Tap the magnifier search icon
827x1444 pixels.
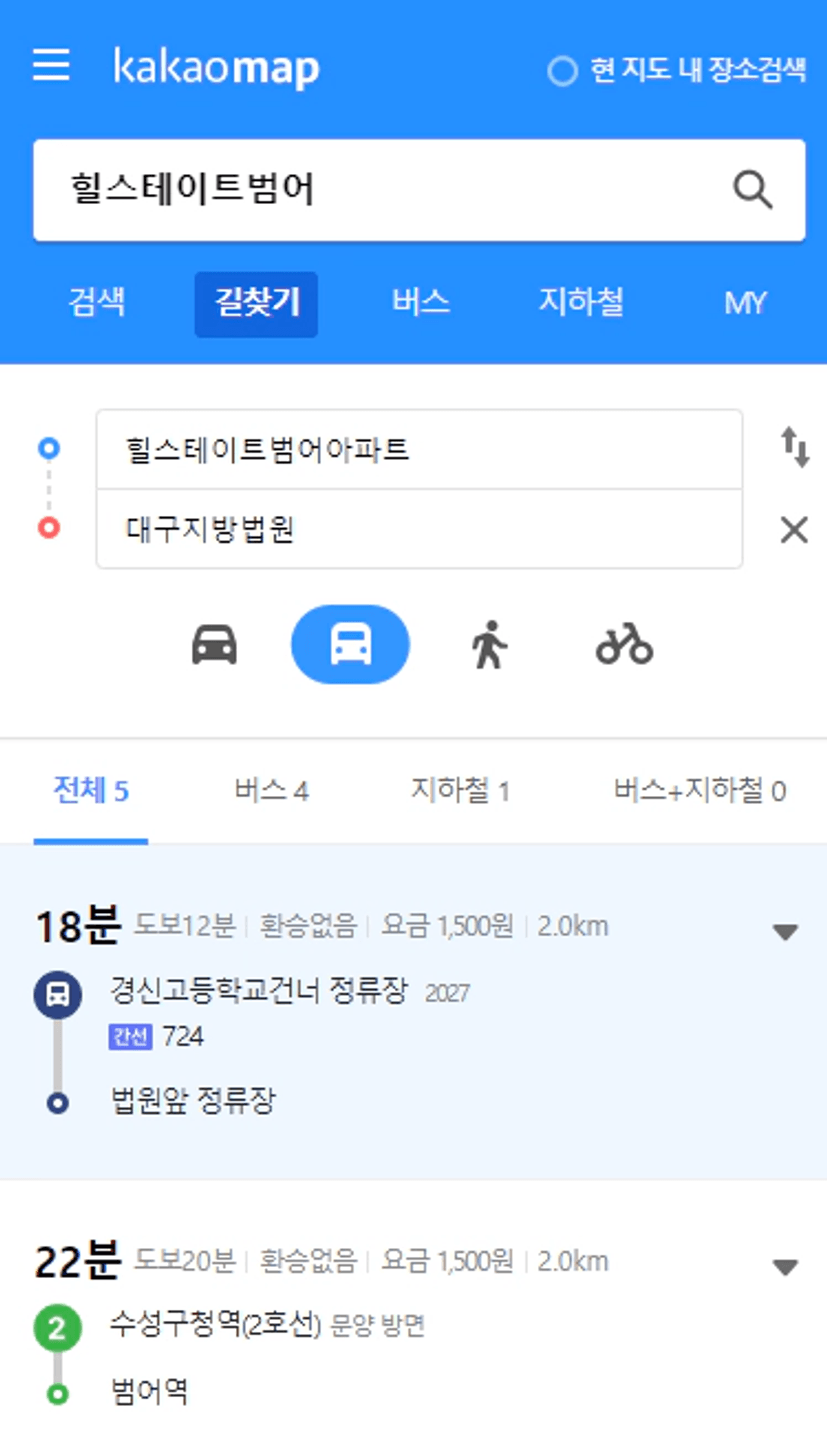point(753,189)
